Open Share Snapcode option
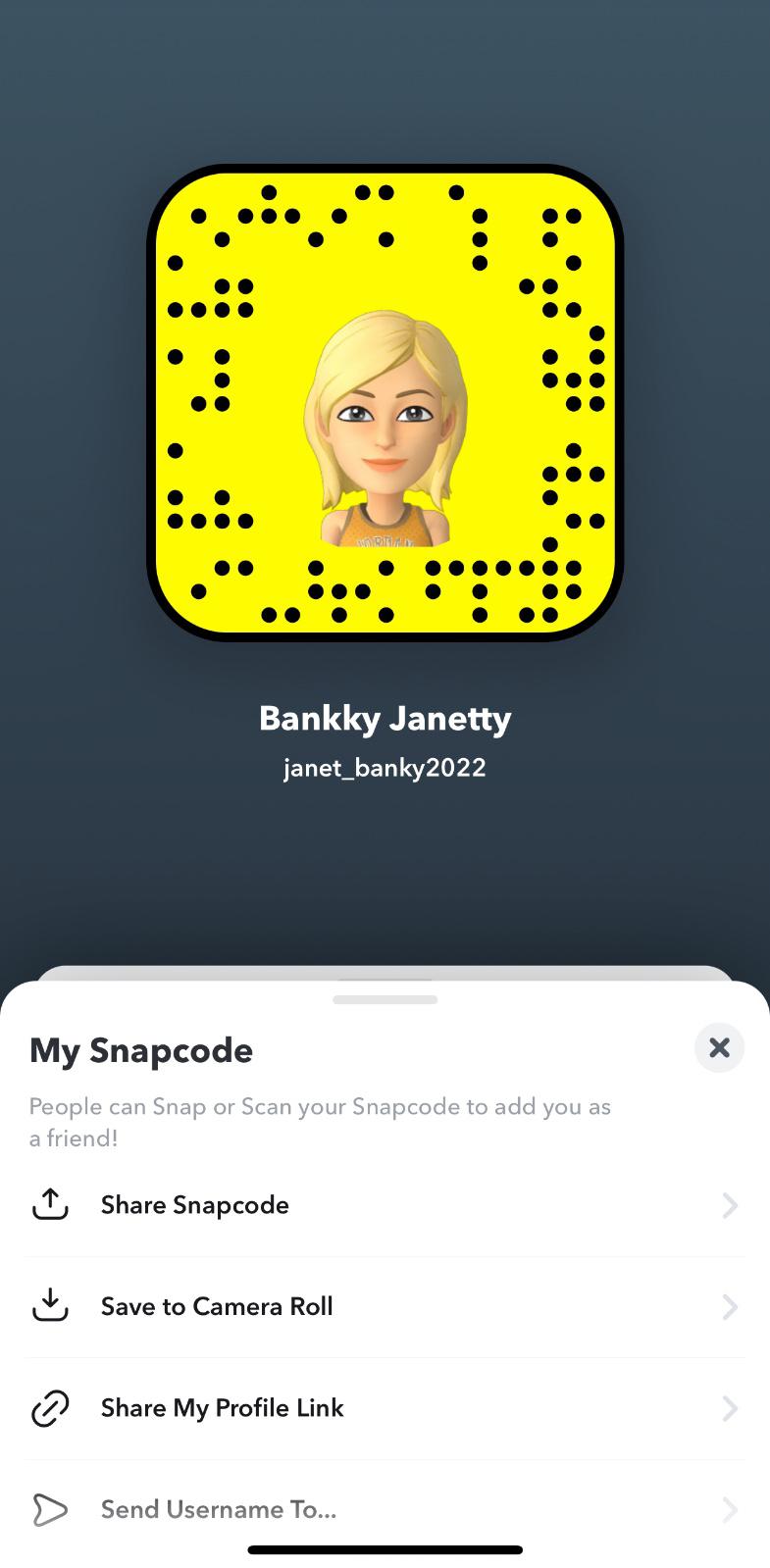The image size is (770, 1568). click(385, 1205)
